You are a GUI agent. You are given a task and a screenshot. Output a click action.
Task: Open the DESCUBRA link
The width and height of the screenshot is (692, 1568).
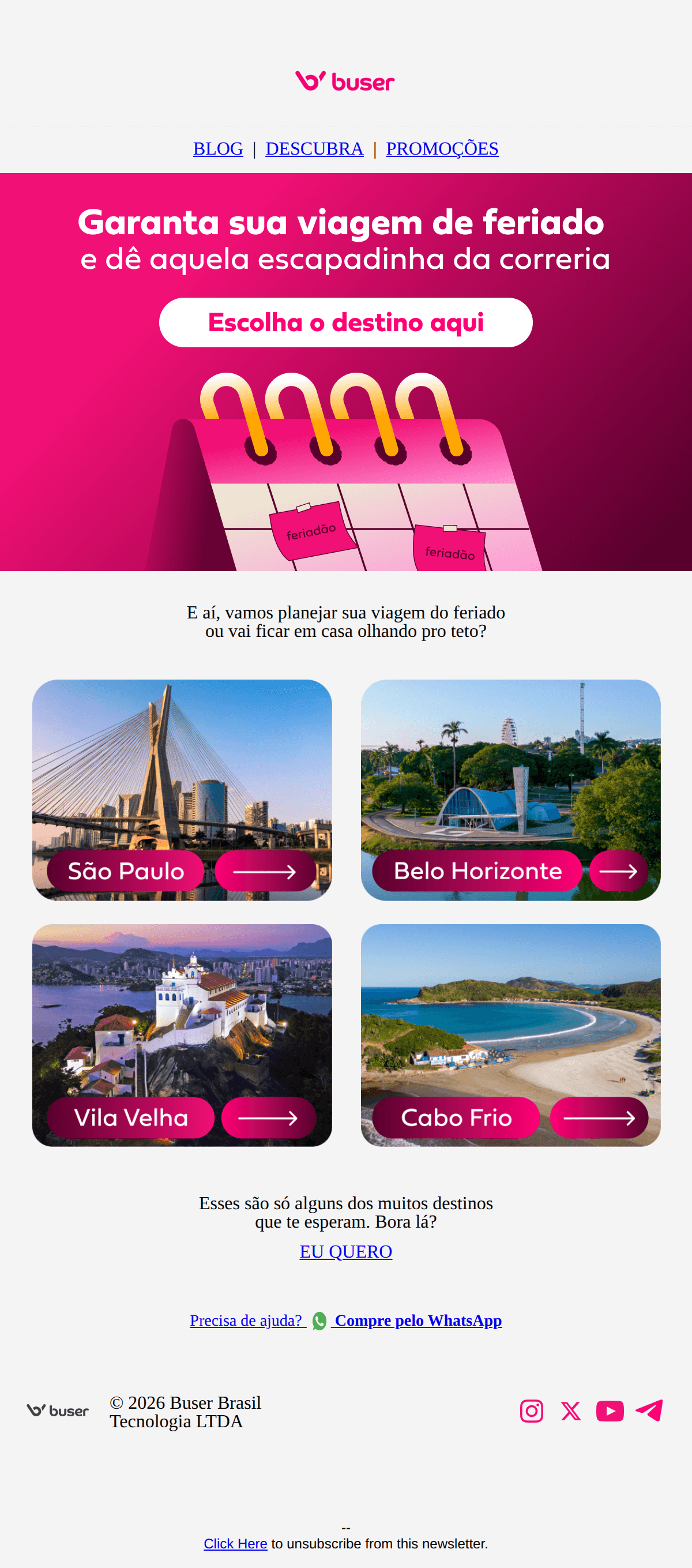tap(314, 148)
